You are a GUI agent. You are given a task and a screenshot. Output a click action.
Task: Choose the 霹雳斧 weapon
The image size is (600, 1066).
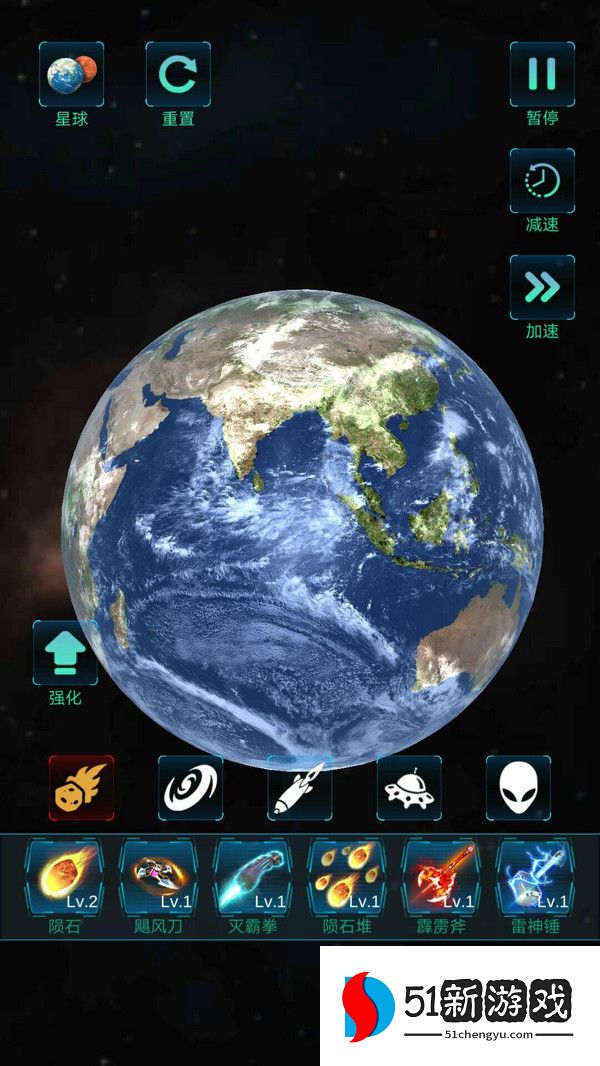(440, 877)
